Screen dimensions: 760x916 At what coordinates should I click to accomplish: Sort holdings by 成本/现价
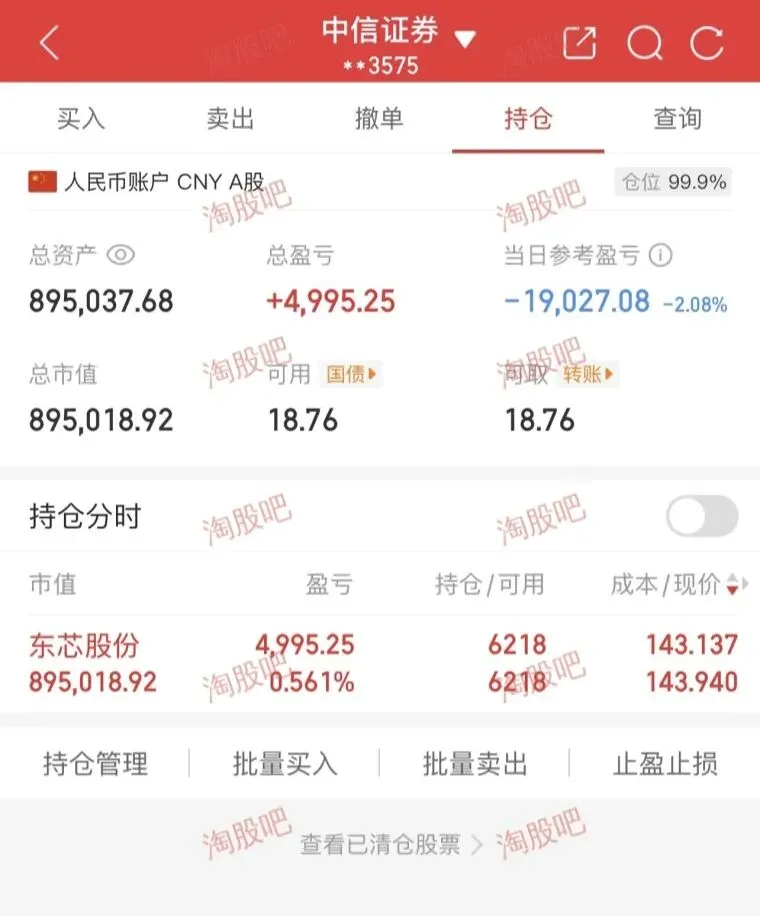(x=733, y=584)
